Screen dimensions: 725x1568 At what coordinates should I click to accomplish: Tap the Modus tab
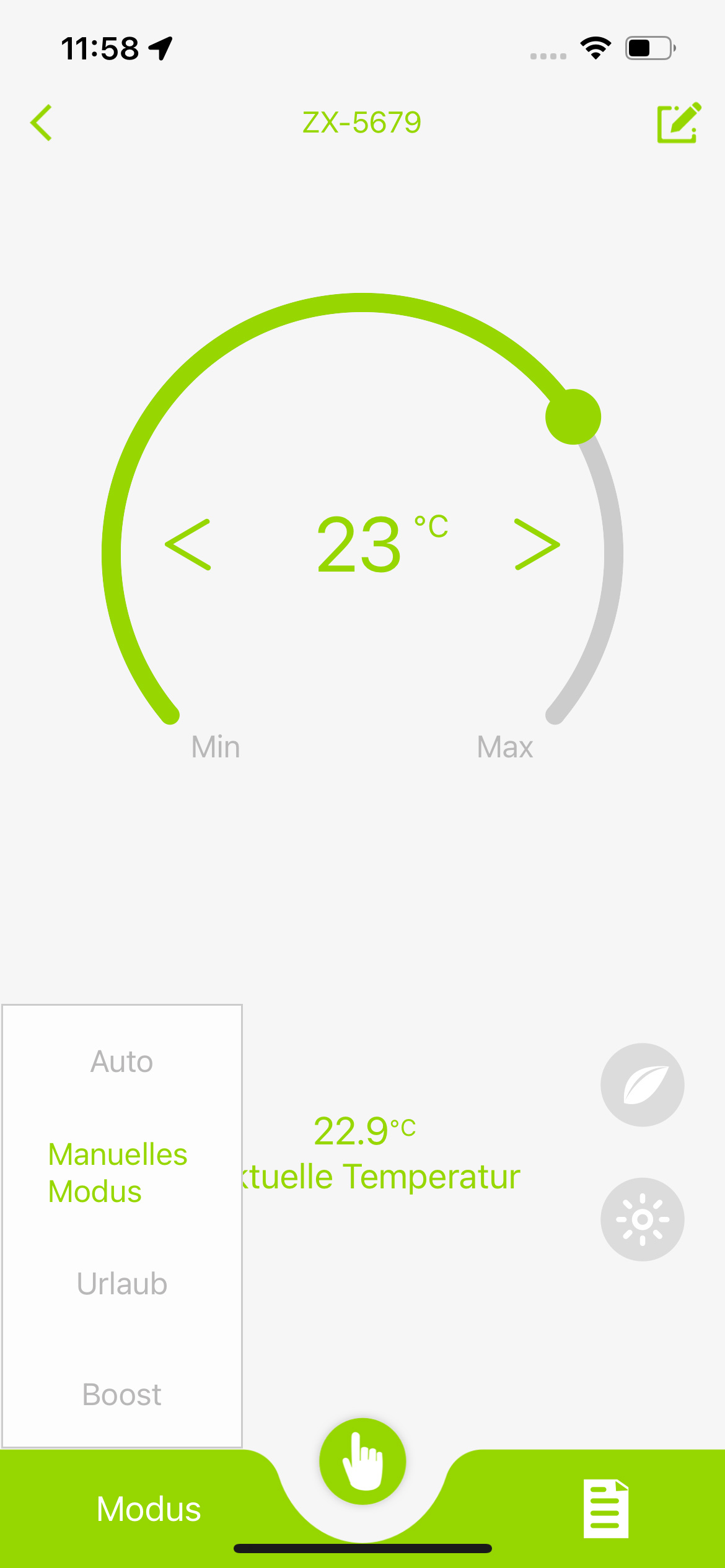[x=149, y=1509]
